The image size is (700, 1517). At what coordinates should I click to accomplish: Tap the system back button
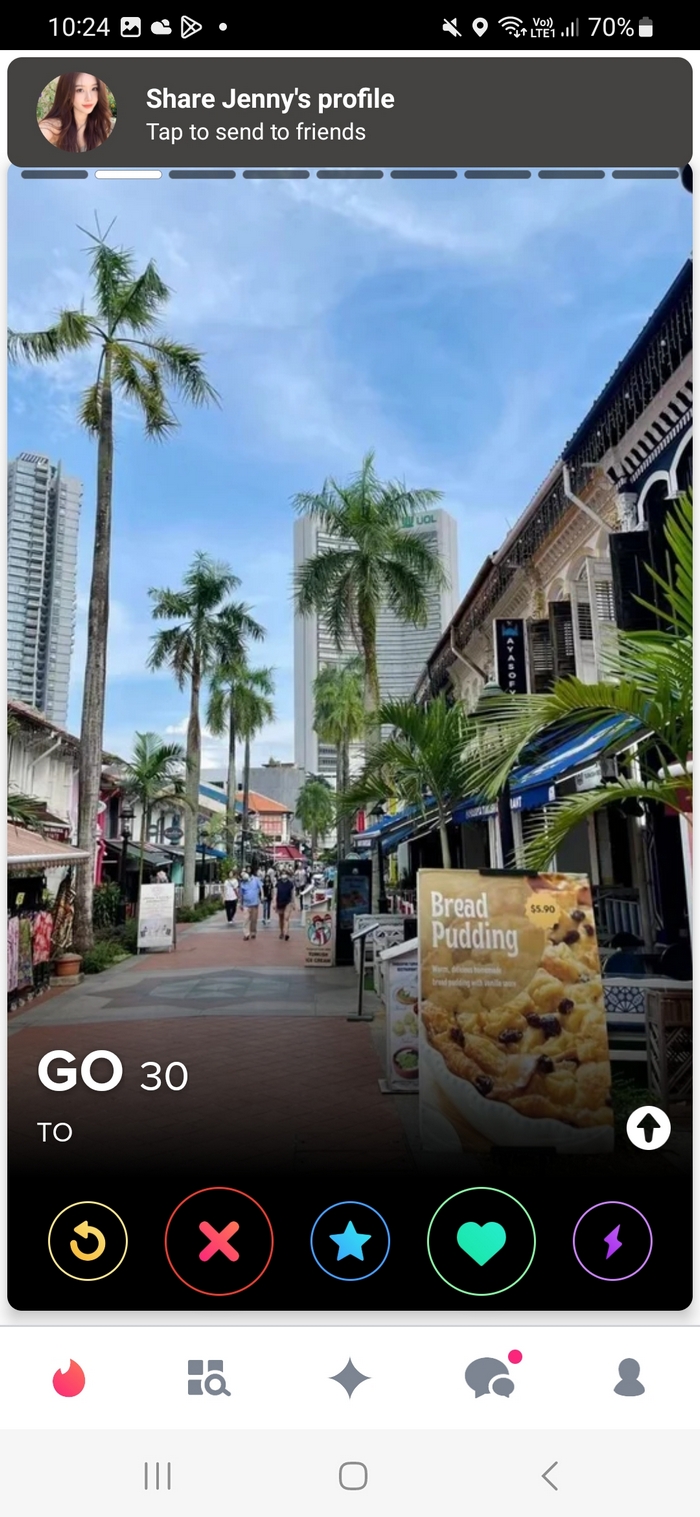[548, 1475]
